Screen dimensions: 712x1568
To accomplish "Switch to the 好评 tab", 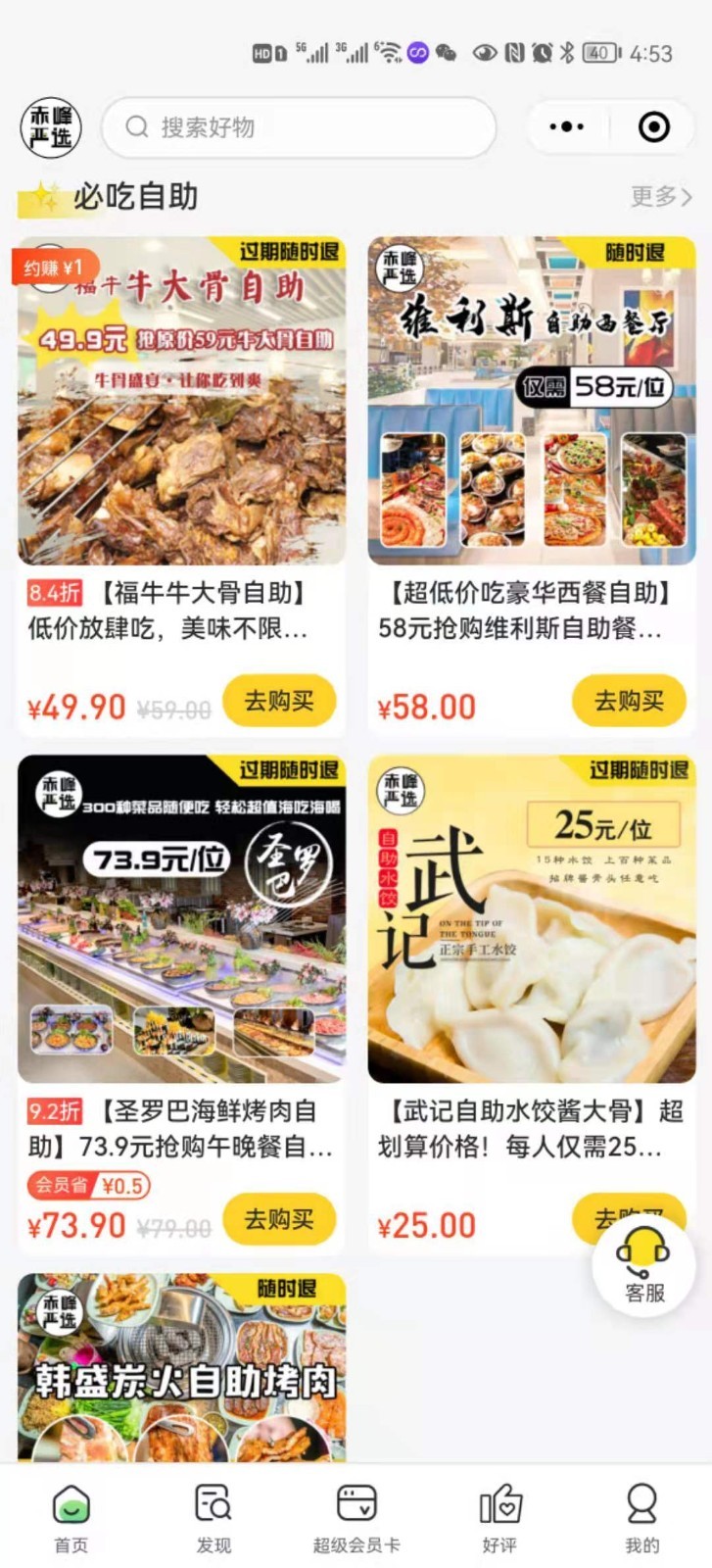I will [499, 1517].
